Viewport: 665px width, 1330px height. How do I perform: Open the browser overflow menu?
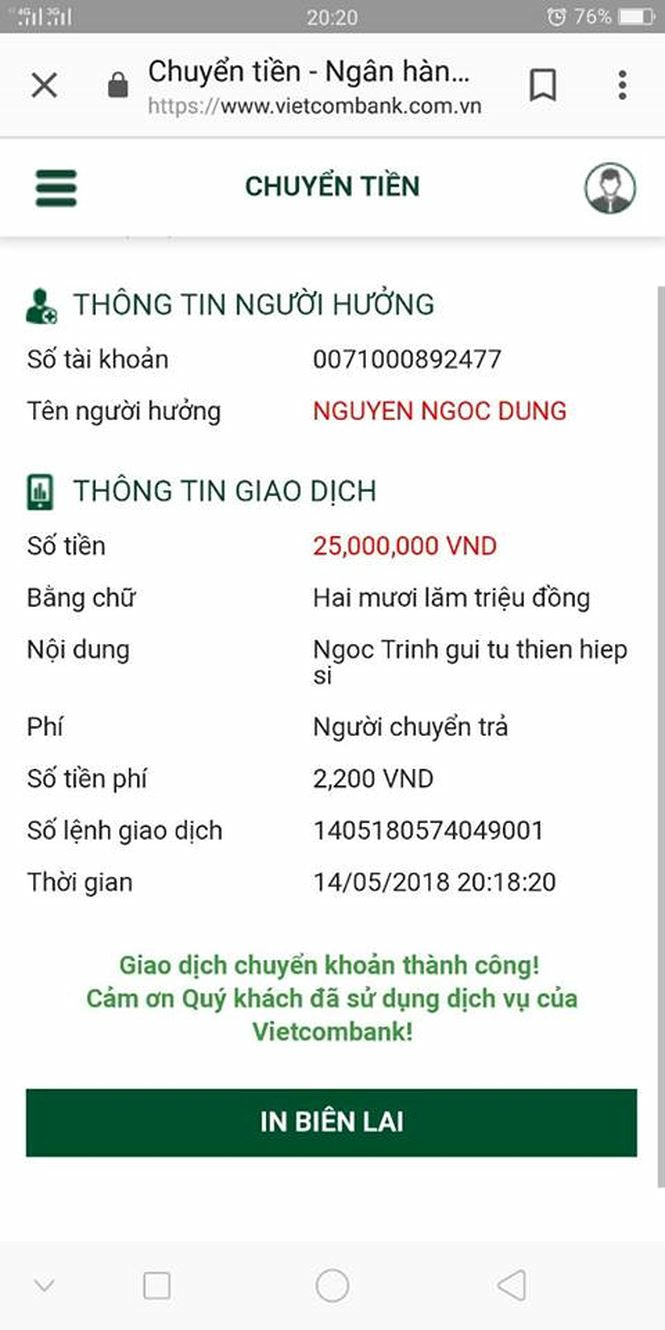622,86
